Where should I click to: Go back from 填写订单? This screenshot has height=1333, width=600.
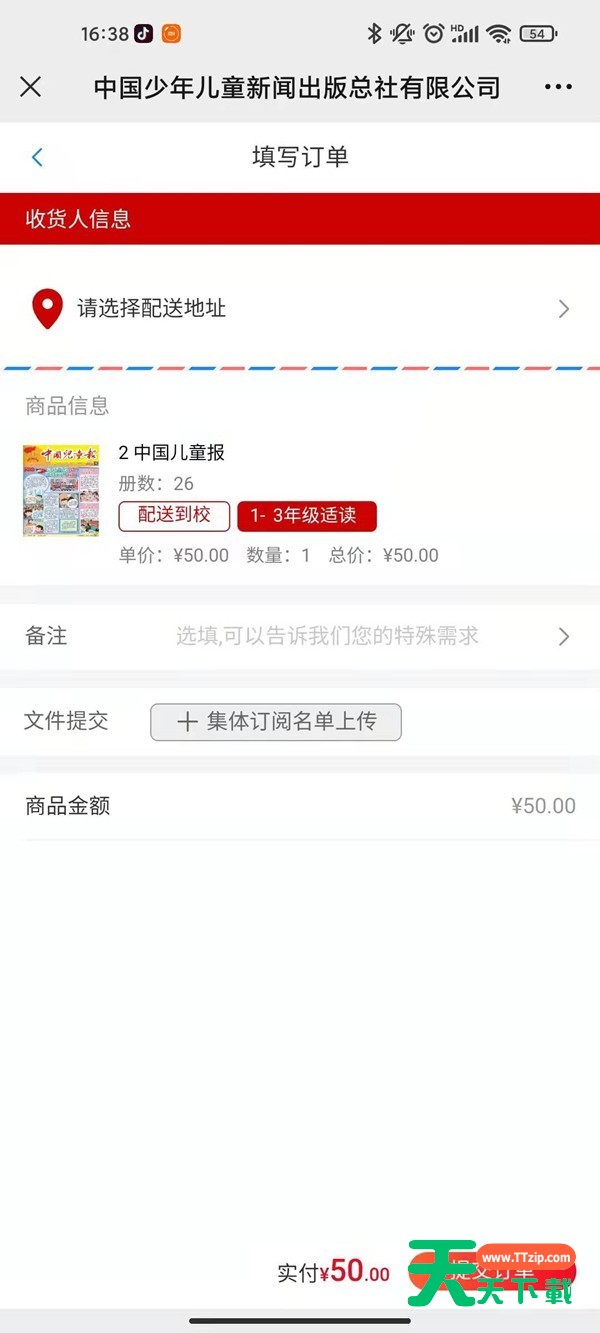click(x=37, y=157)
